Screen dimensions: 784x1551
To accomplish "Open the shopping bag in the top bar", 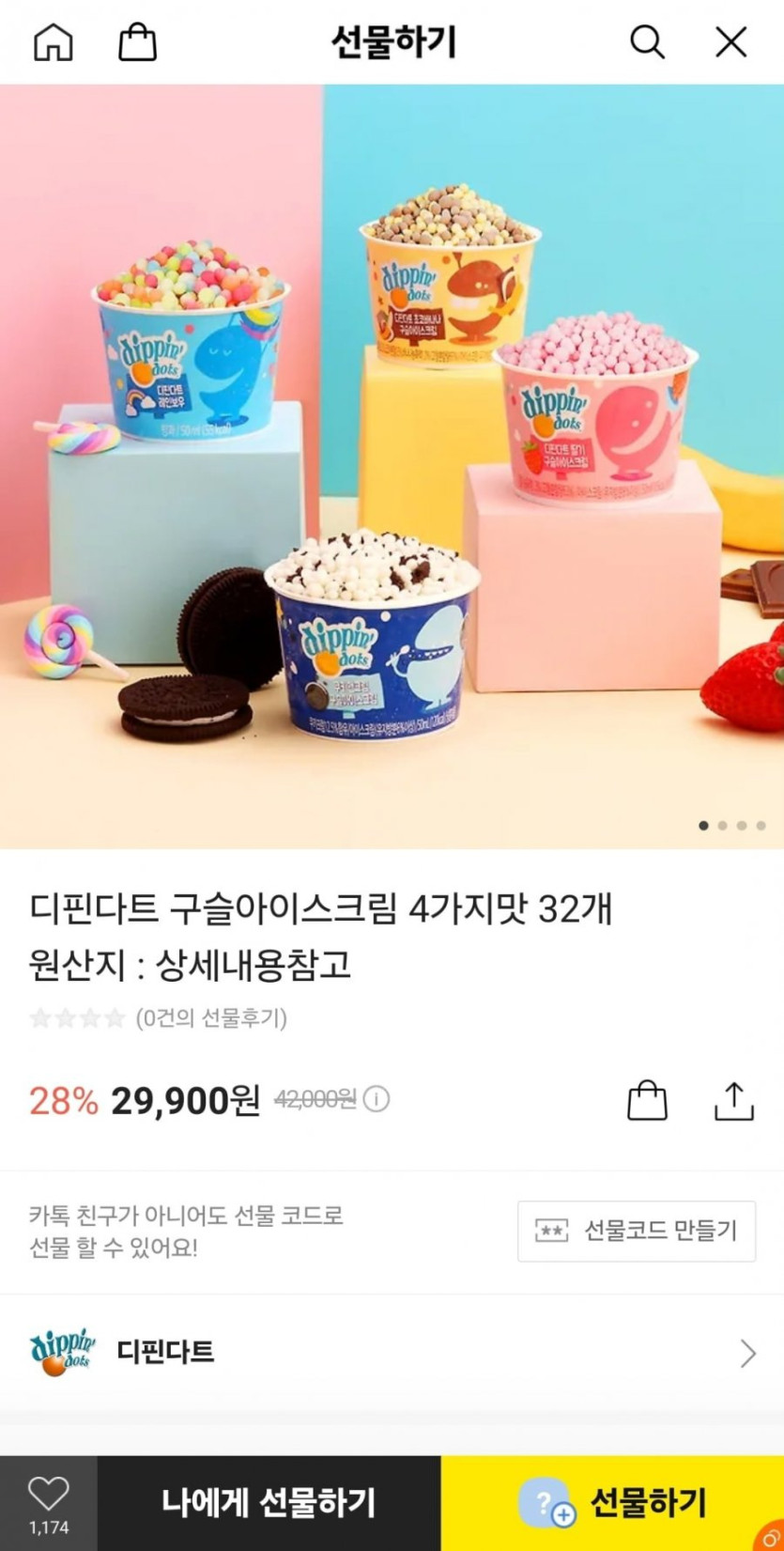I will pyautogui.click(x=137, y=42).
